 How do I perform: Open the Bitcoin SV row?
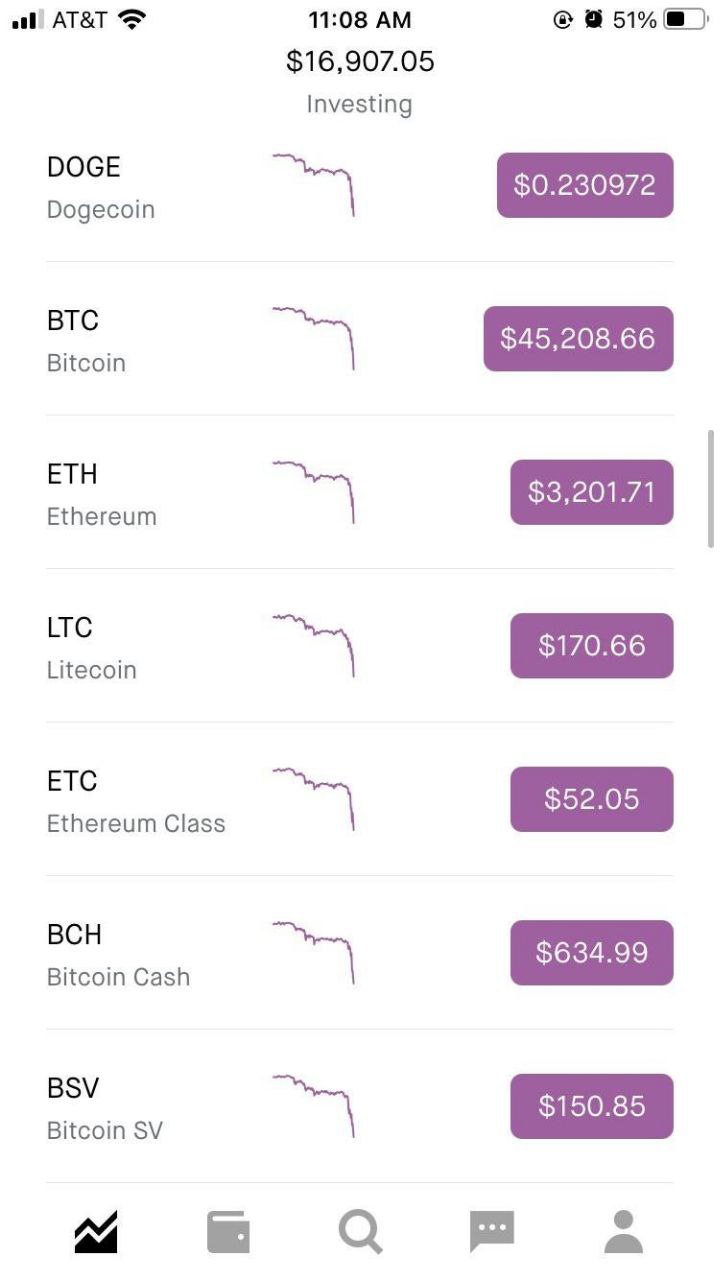point(360,1106)
